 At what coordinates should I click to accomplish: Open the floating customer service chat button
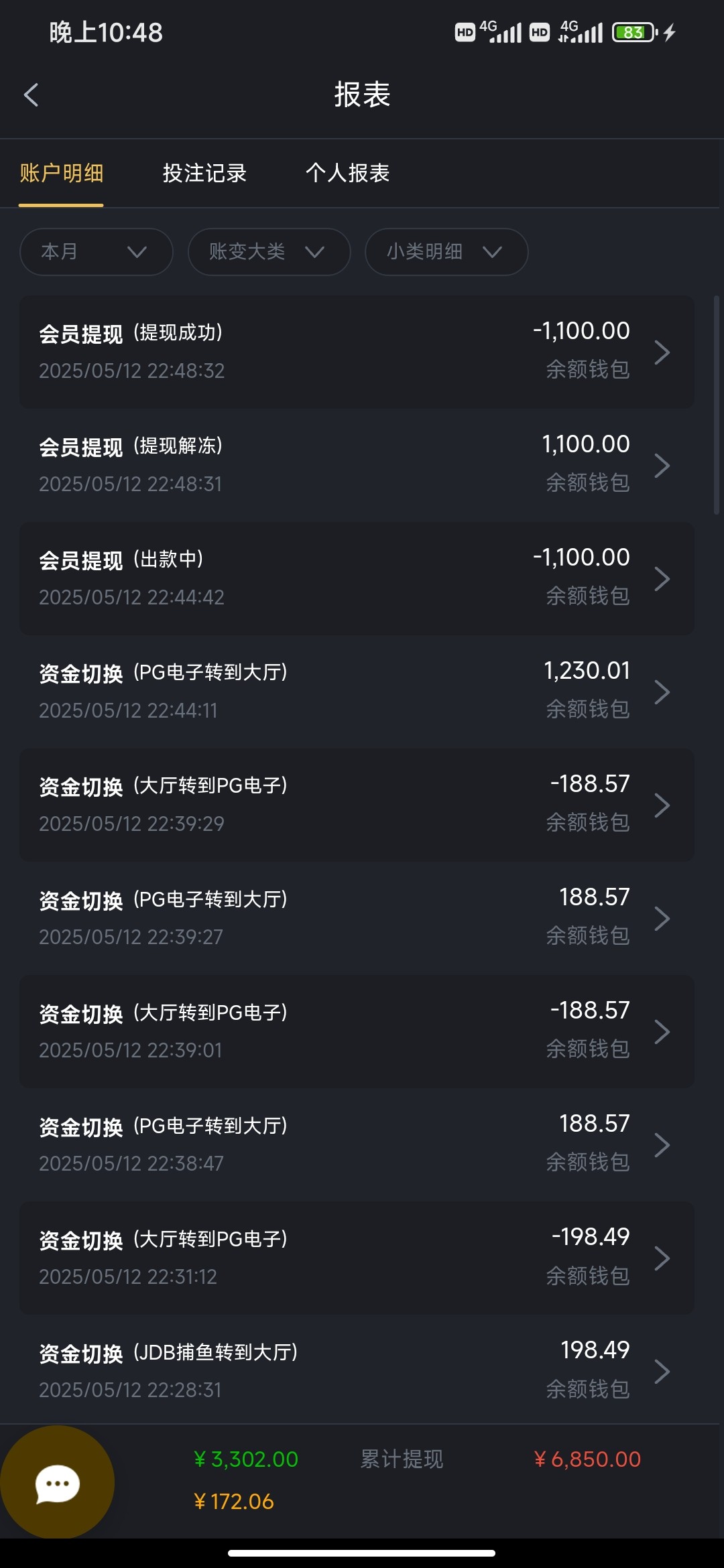click(57, 1482)
